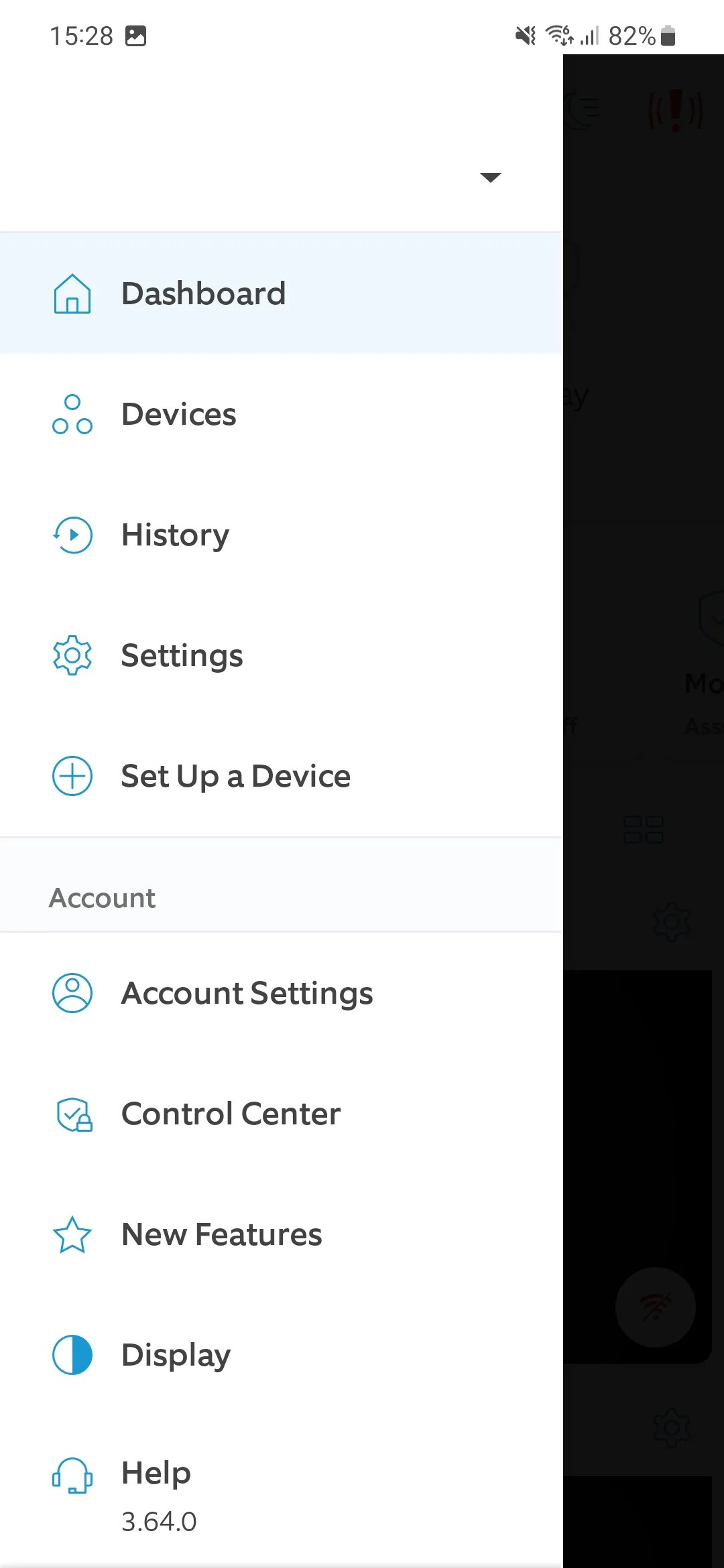Click the Set Up a Device text
This screenshot has width=724, height=1568.
click(x=235, y=776)
